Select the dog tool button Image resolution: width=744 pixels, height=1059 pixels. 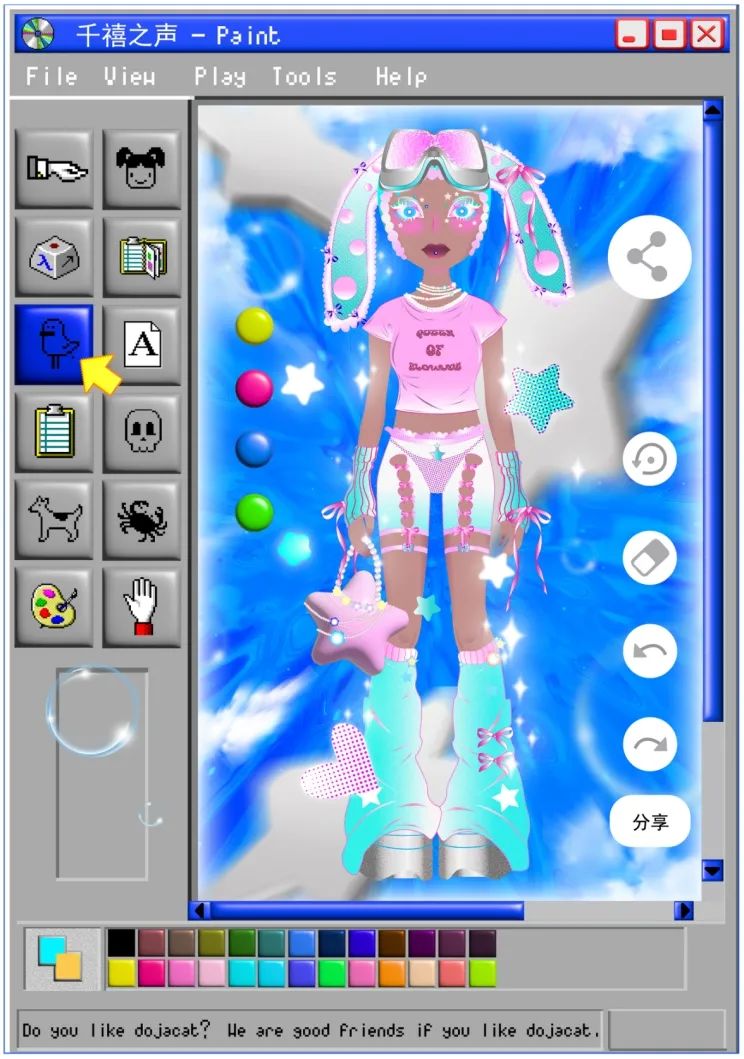point(54,520)
